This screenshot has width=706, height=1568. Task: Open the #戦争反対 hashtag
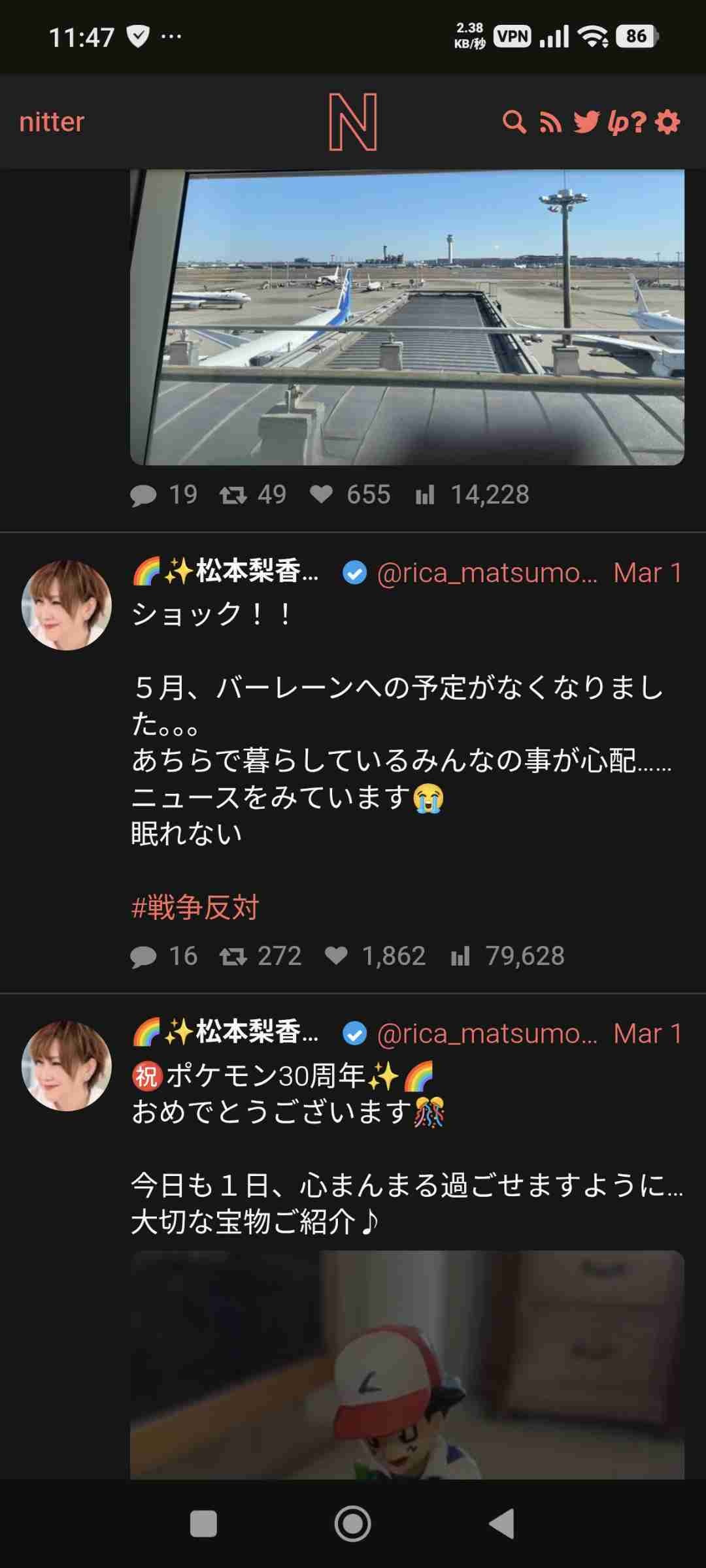[195, 907]
